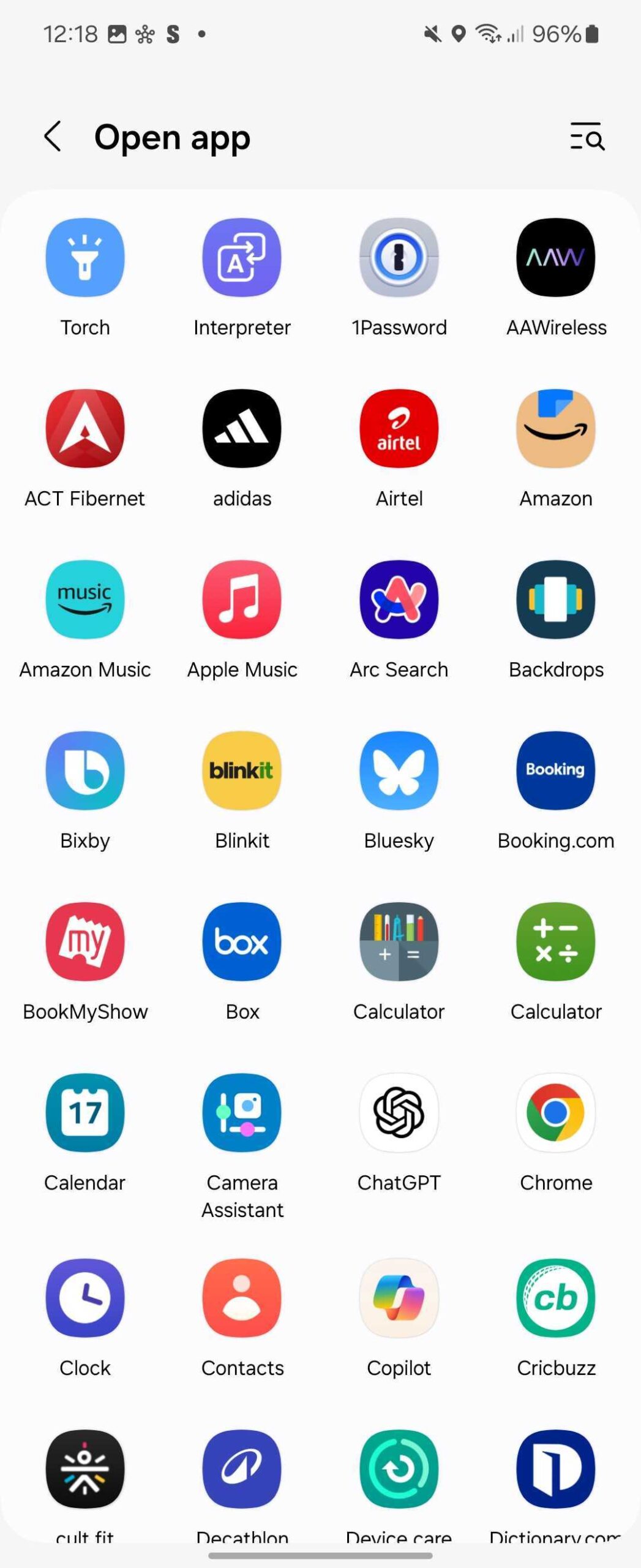
Task: Go back from Open app screen
Action: click(53, 136)
